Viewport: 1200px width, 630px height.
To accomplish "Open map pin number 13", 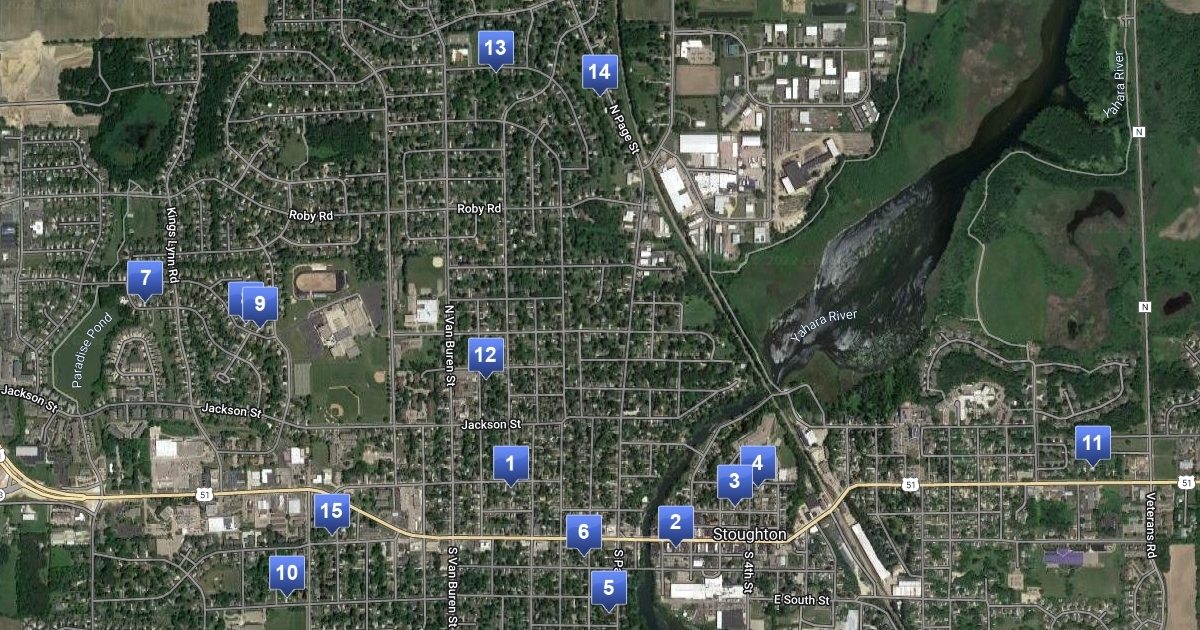I will (496, 47).
